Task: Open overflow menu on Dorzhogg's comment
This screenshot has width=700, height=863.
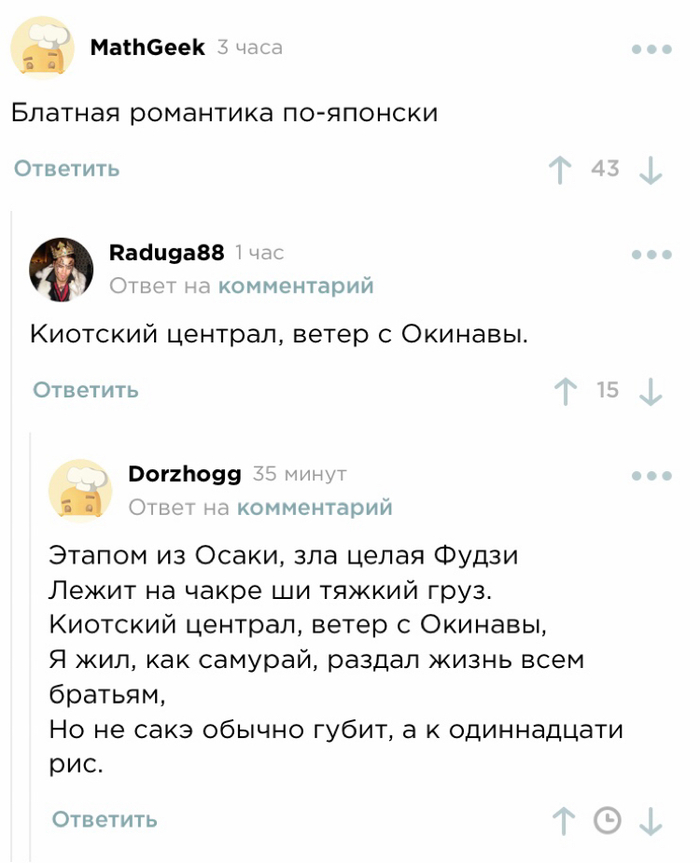Action: point(651,476)
